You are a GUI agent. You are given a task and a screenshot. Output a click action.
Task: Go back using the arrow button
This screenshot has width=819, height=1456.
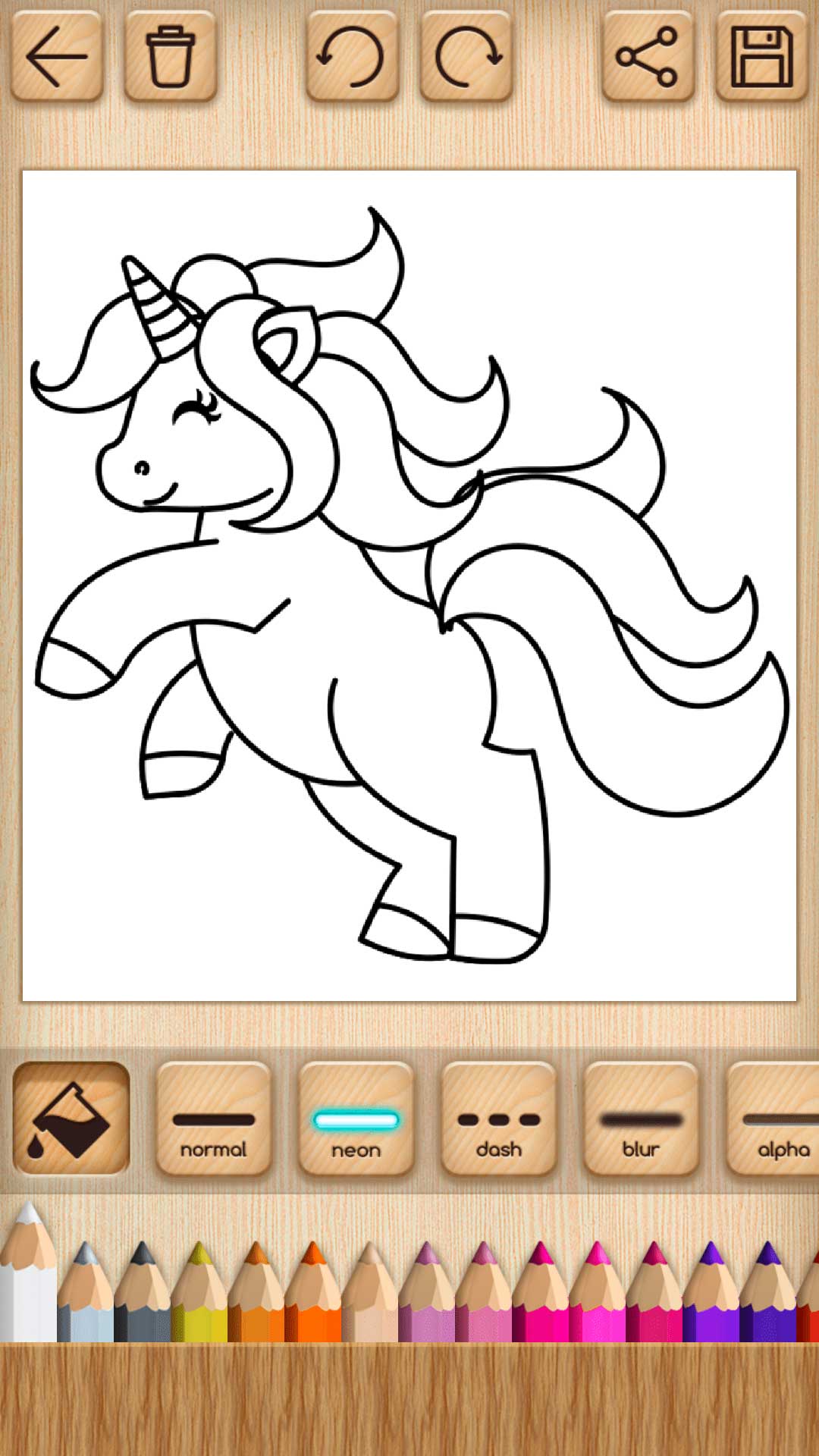point(57,56)
